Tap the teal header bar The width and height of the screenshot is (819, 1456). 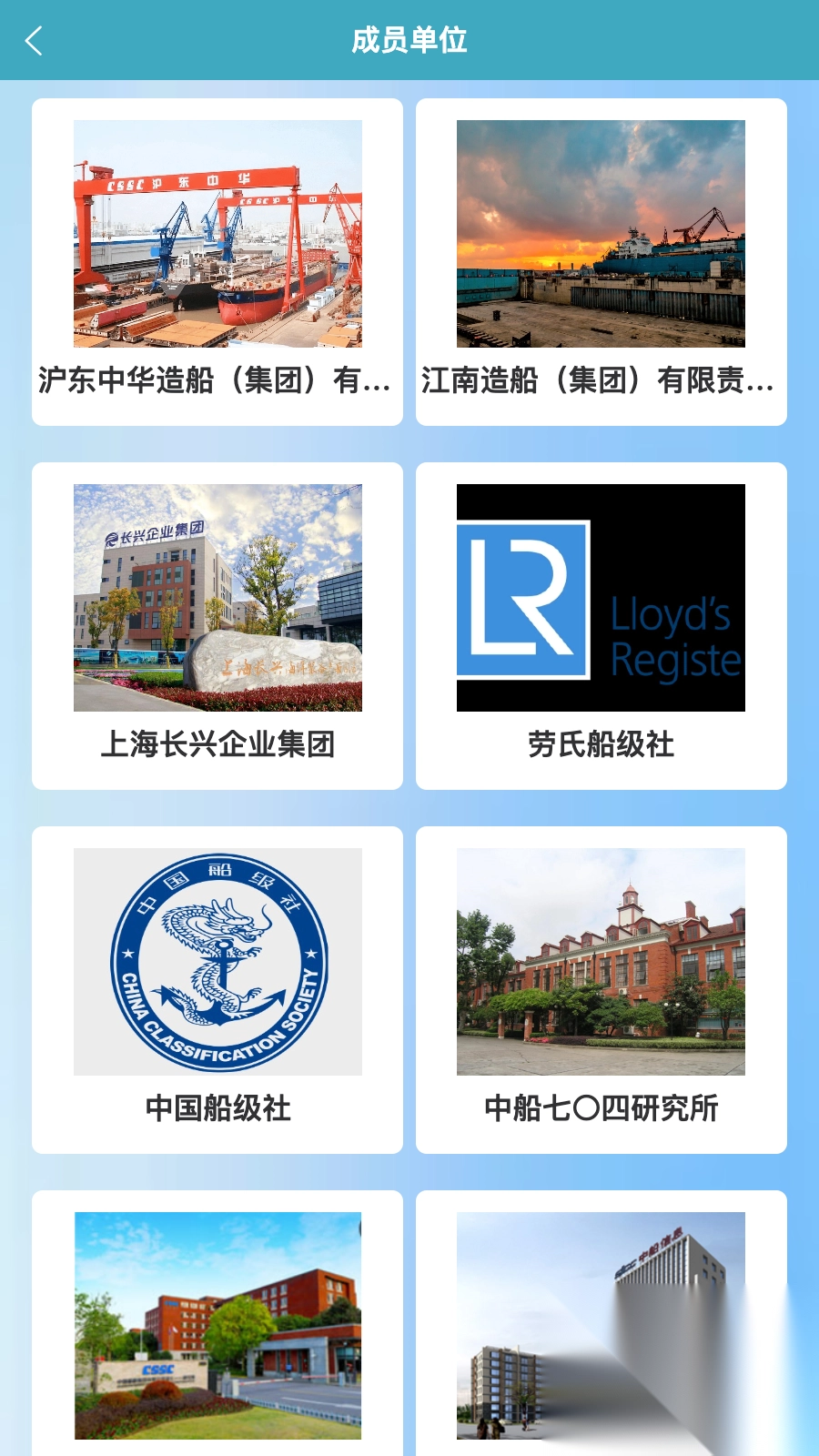(409, 41)
